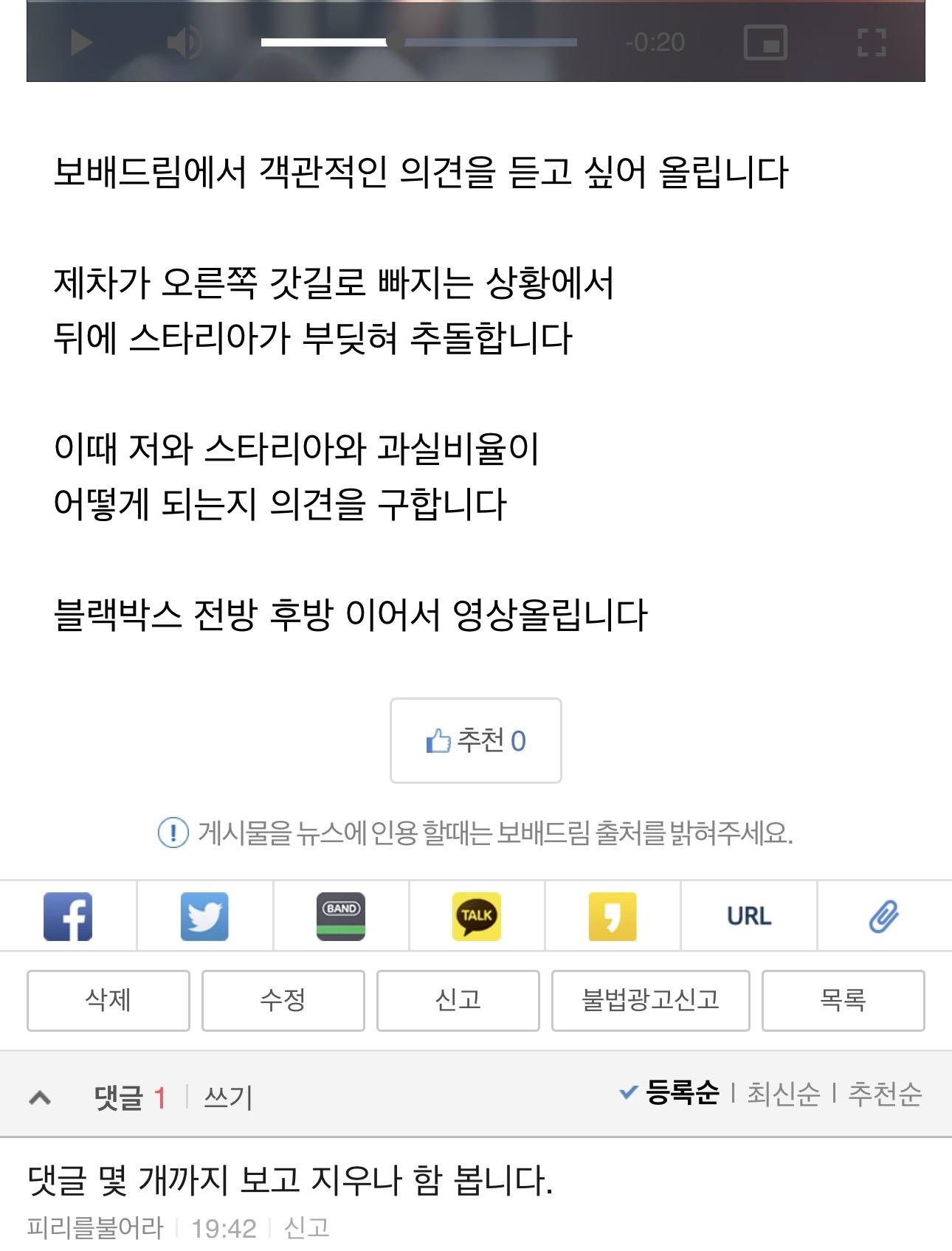Recommend this post with 추천
952x1251 pixels.
click(476, 740)
